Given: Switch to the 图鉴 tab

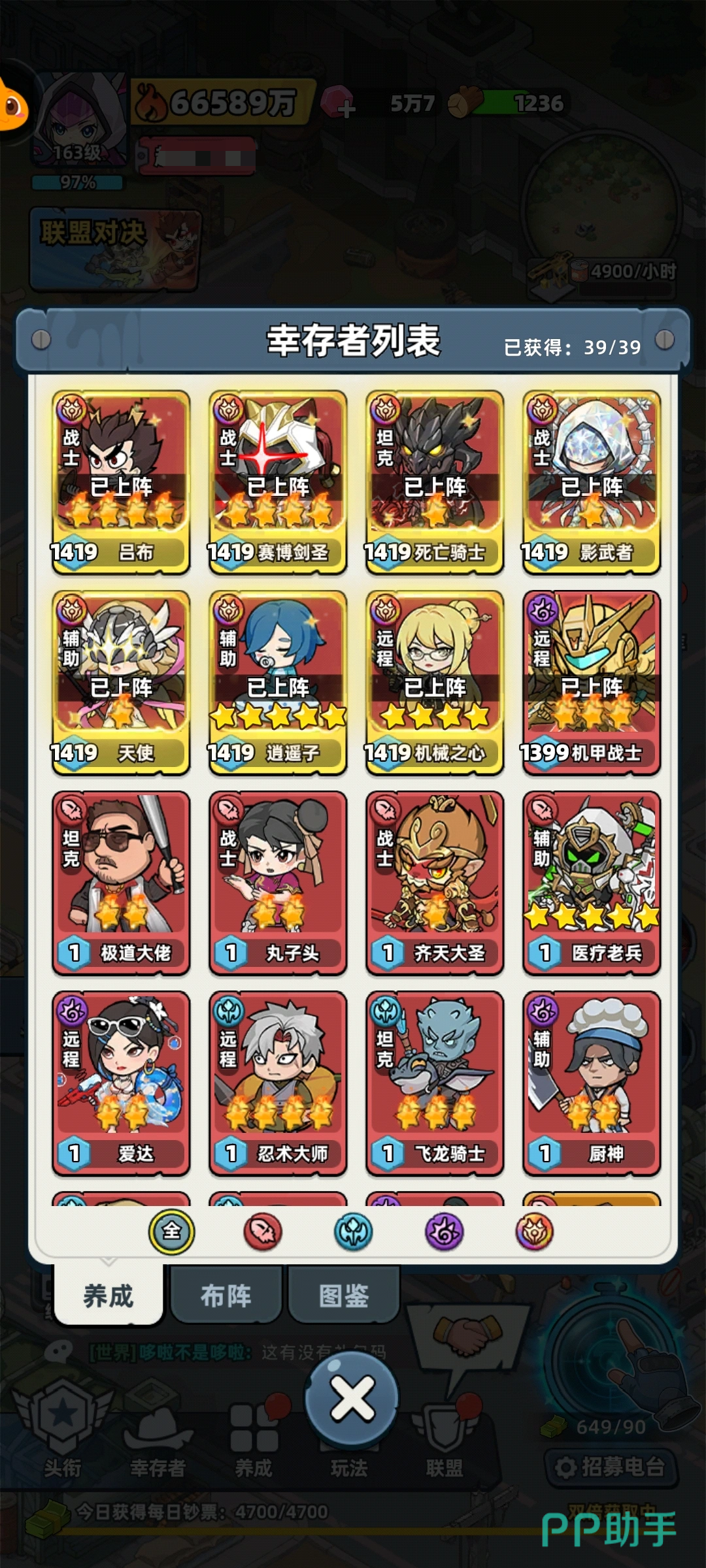Looking at the screenshot, I should (x=344, y=1296).
